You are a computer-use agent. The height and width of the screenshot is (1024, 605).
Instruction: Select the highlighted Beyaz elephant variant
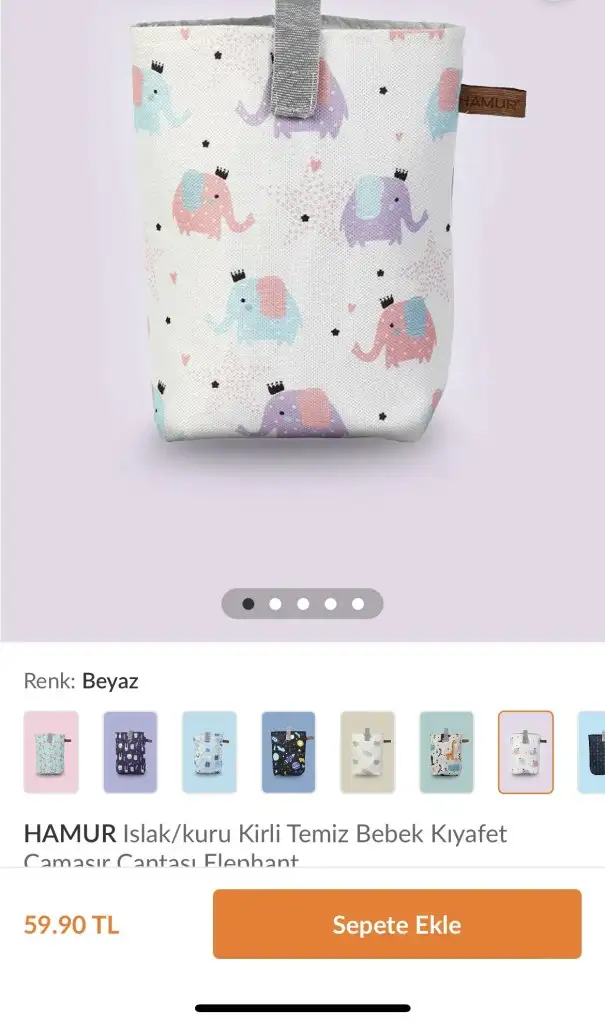[525, 752]
